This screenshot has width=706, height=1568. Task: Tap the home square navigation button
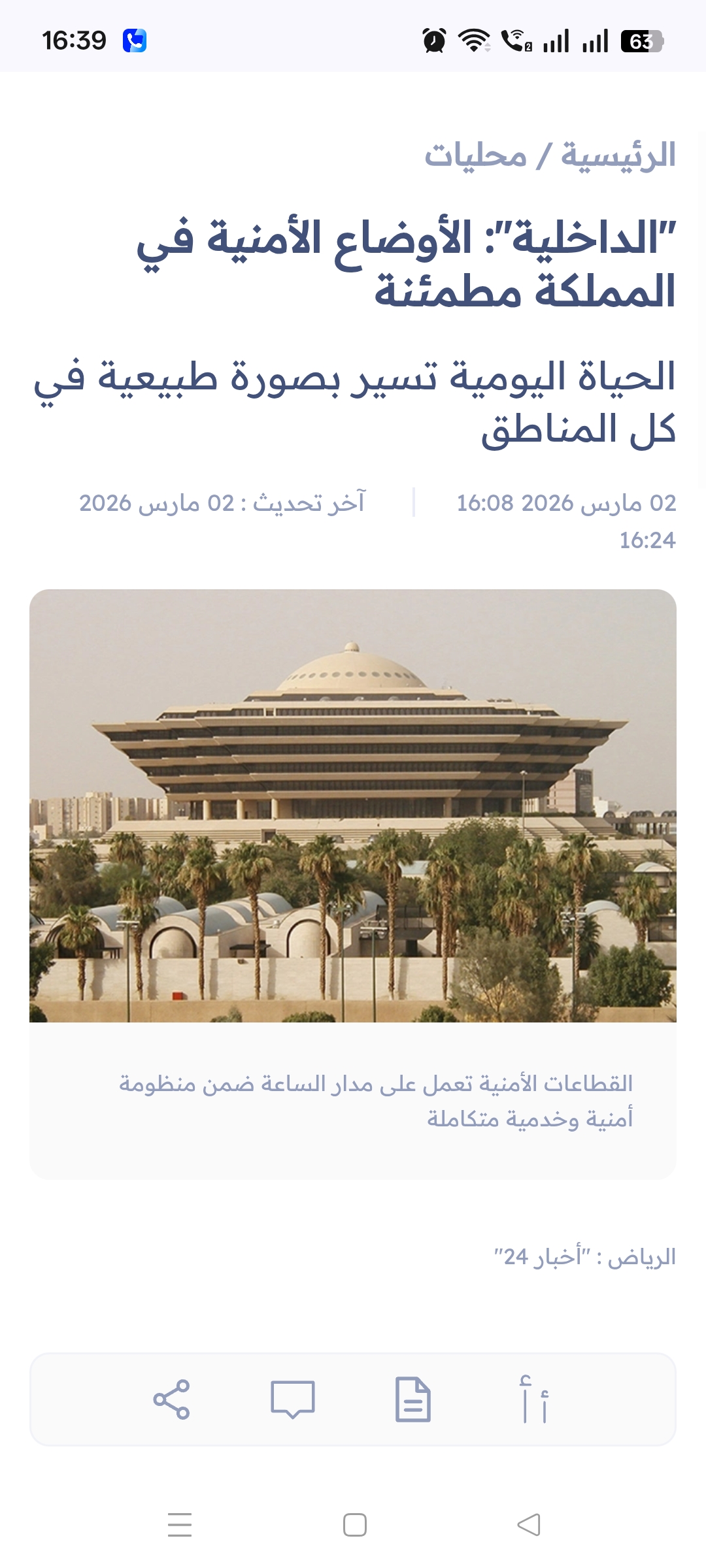pyautogui.click(x=353, y=1525)
